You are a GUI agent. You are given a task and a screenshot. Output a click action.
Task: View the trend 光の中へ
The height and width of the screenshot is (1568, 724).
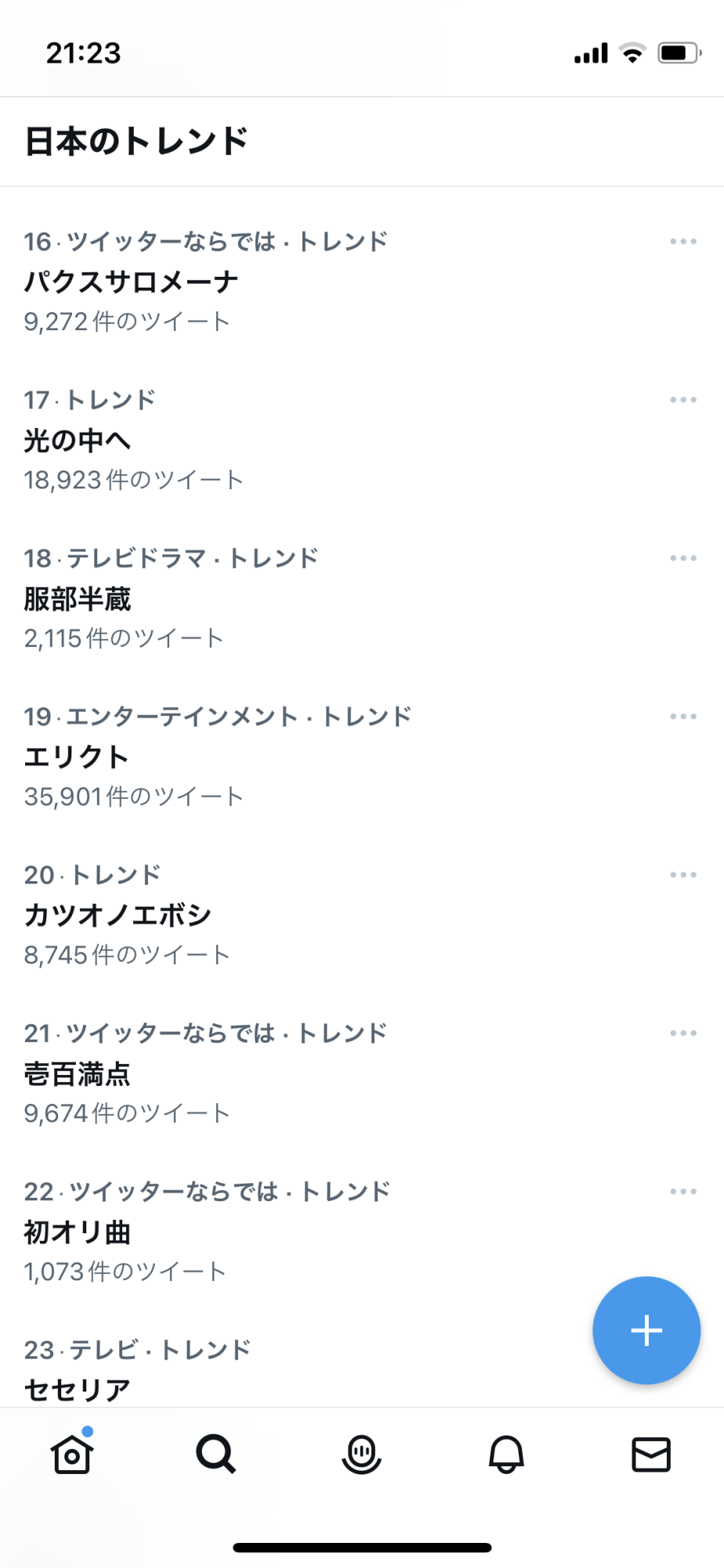point(362,440)
